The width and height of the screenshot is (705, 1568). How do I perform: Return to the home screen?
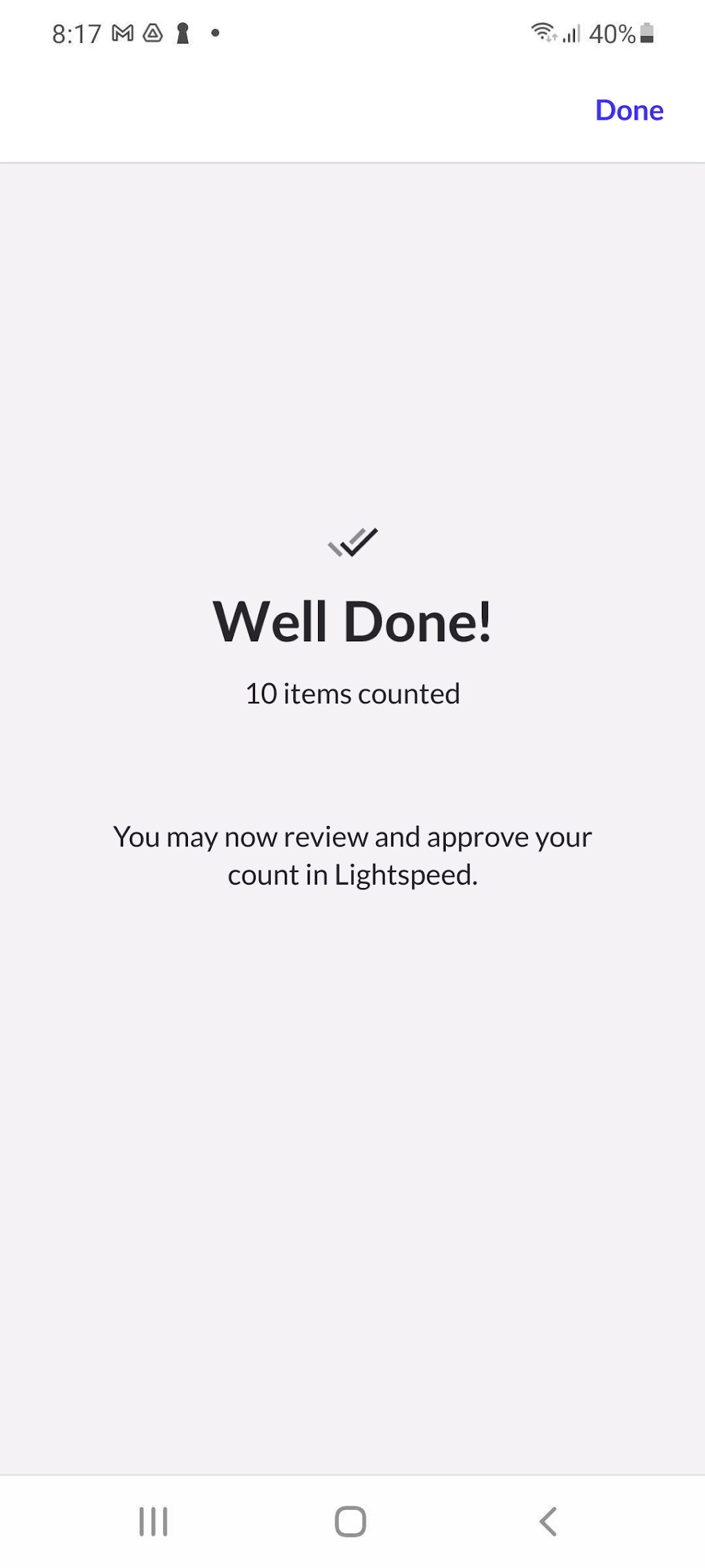(x=350, y=1521)
